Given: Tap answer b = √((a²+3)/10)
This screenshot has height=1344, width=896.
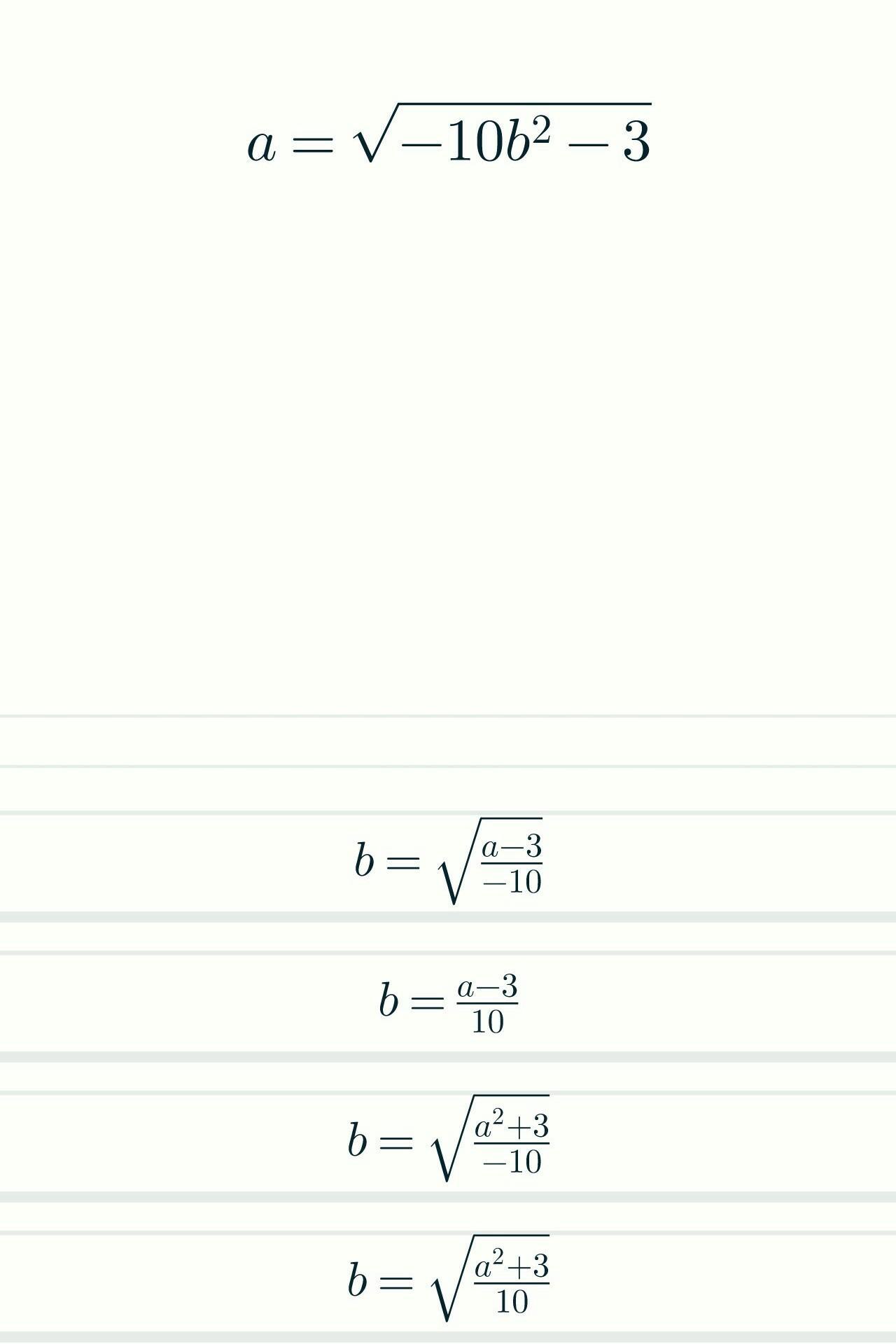Looking at the screenshot, I should pos(448,1281).
